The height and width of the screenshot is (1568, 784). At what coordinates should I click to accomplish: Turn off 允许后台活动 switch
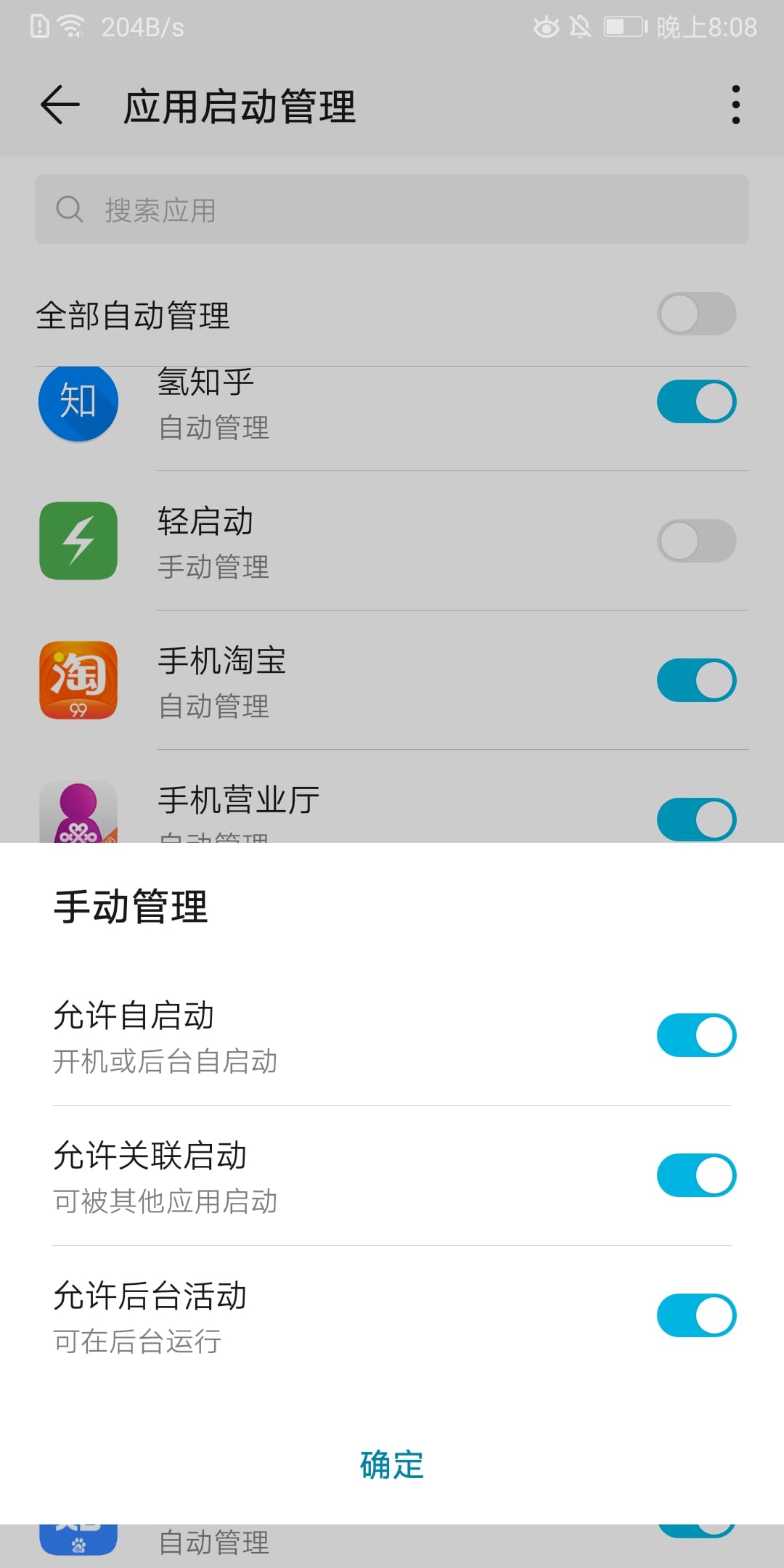(x=696, y=1315)
